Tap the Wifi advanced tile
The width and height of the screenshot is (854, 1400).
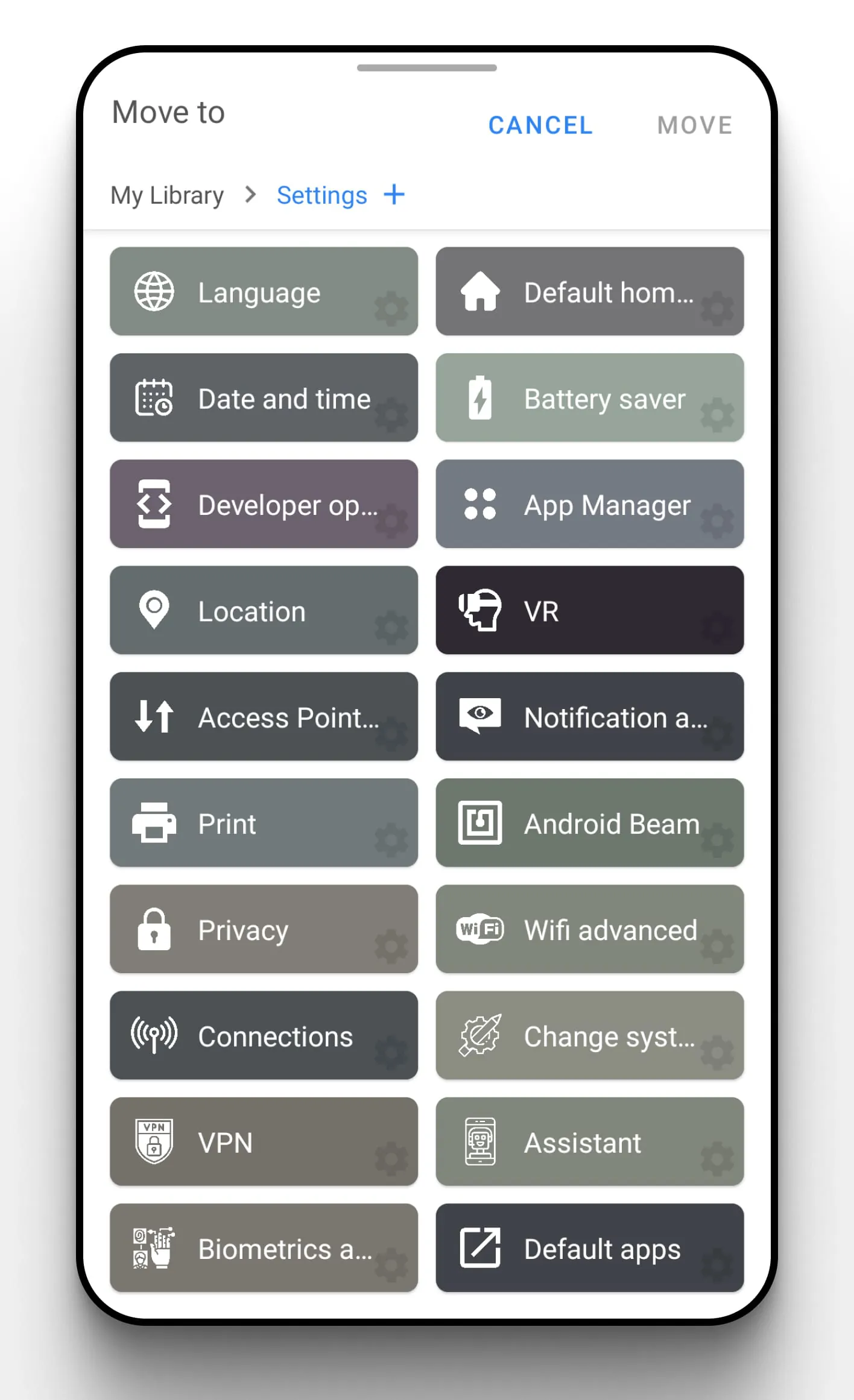pyautogui.click(x=589, y=930)
